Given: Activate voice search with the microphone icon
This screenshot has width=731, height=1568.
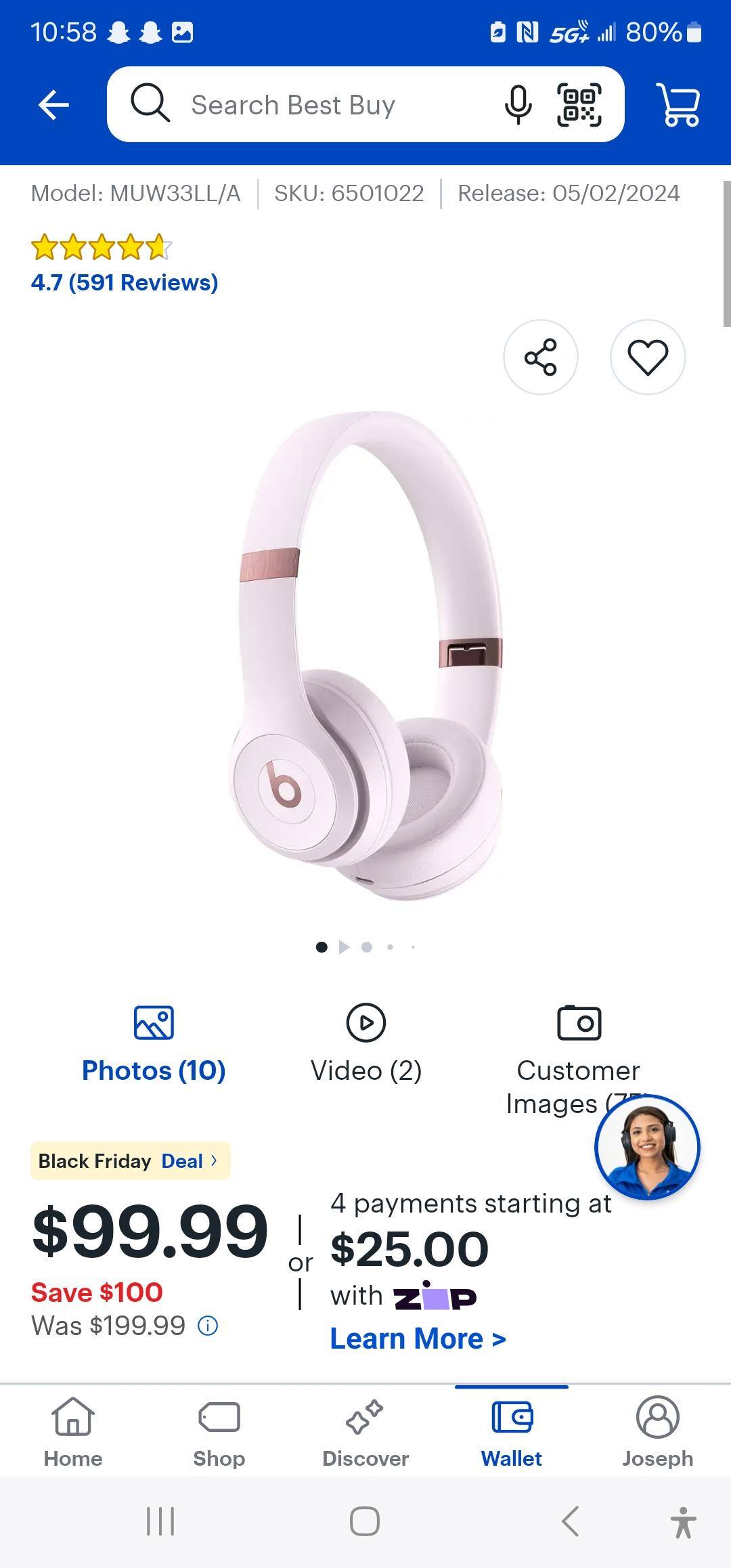Looking at the screenshot, I should 518,104.
